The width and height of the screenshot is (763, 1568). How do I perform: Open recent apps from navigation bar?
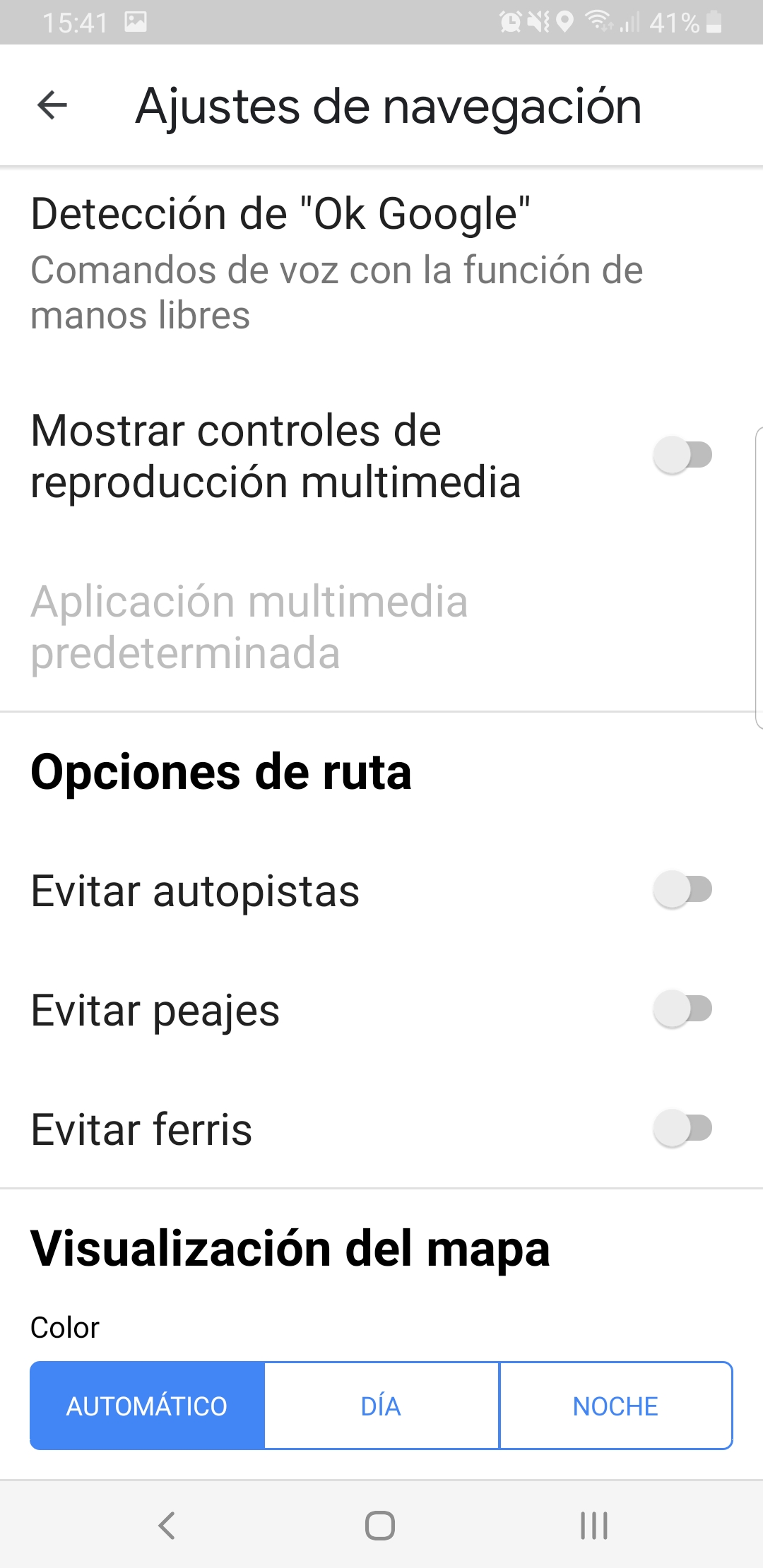(x=593, y=1526)
